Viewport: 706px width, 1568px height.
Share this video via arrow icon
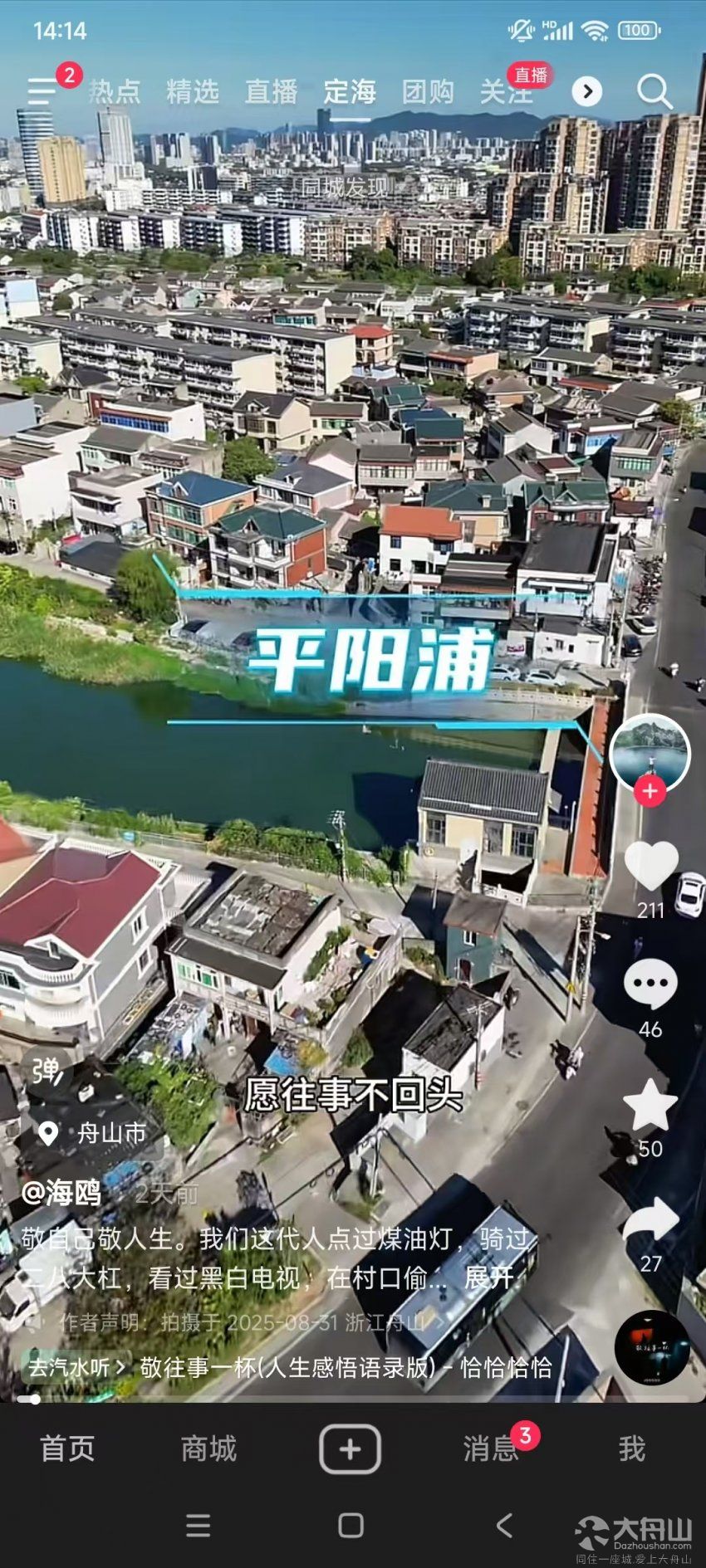(x=650, y=1221)
